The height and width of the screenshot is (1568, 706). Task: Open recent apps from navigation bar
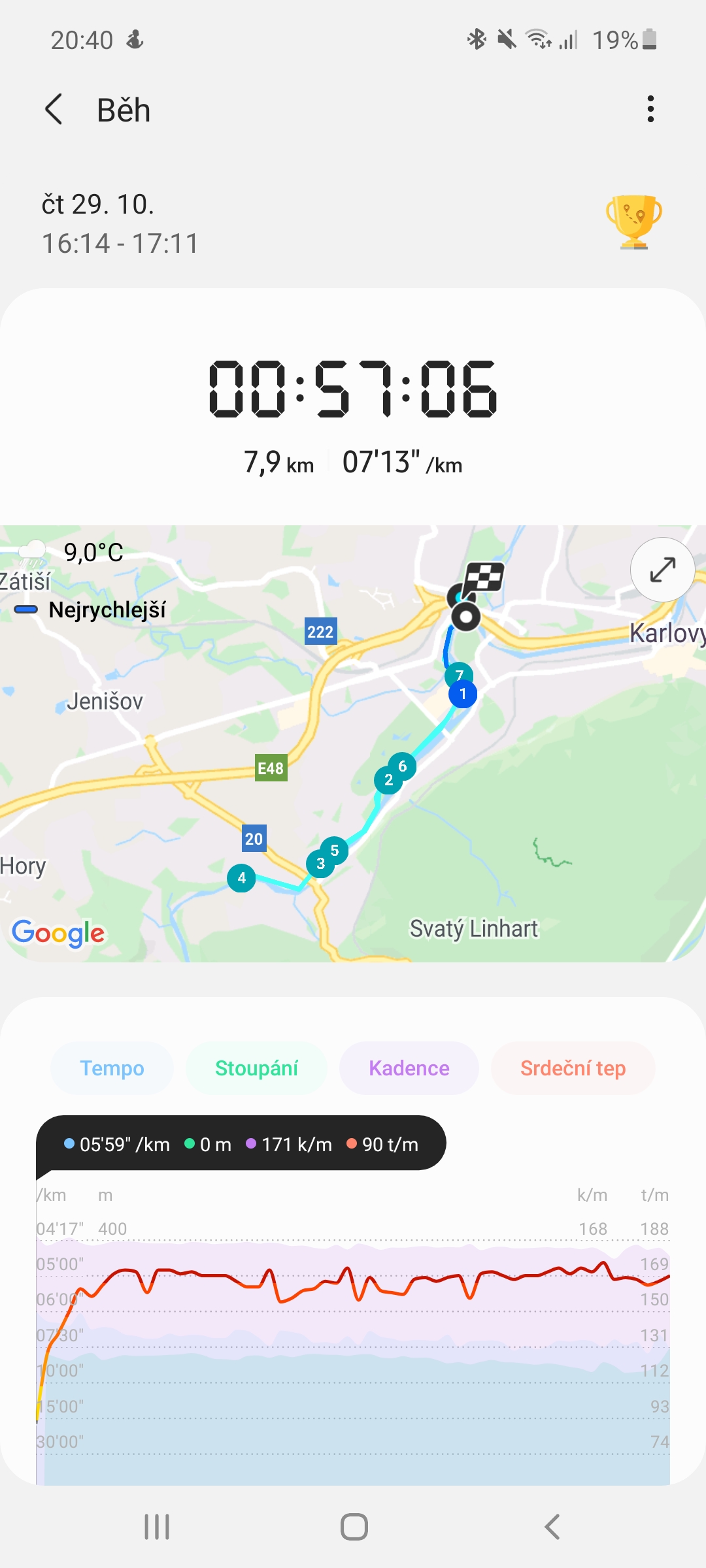[157, 1527]
